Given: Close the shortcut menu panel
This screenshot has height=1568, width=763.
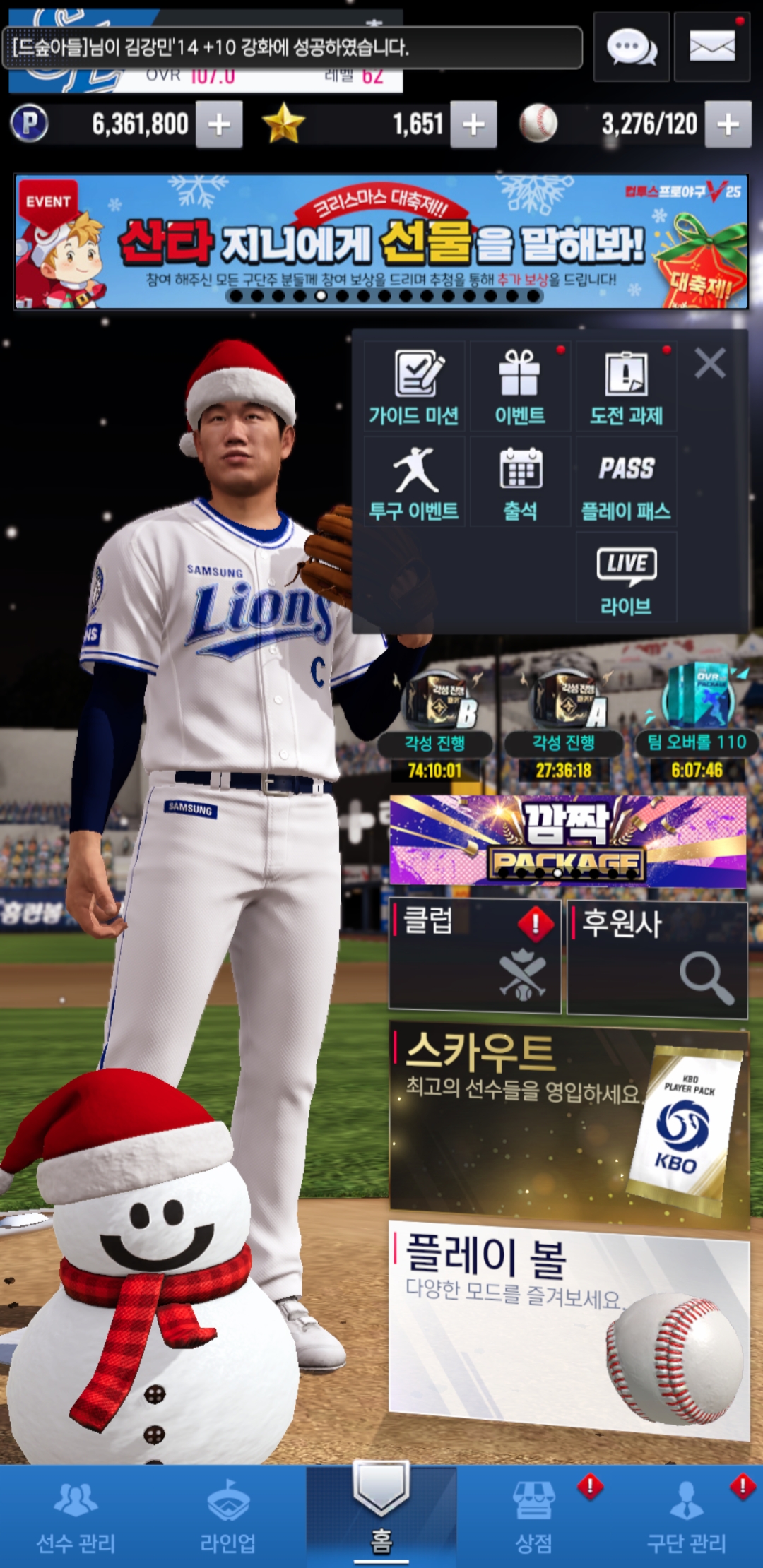Looking at the screenshot, I should (x=709, y=364).
